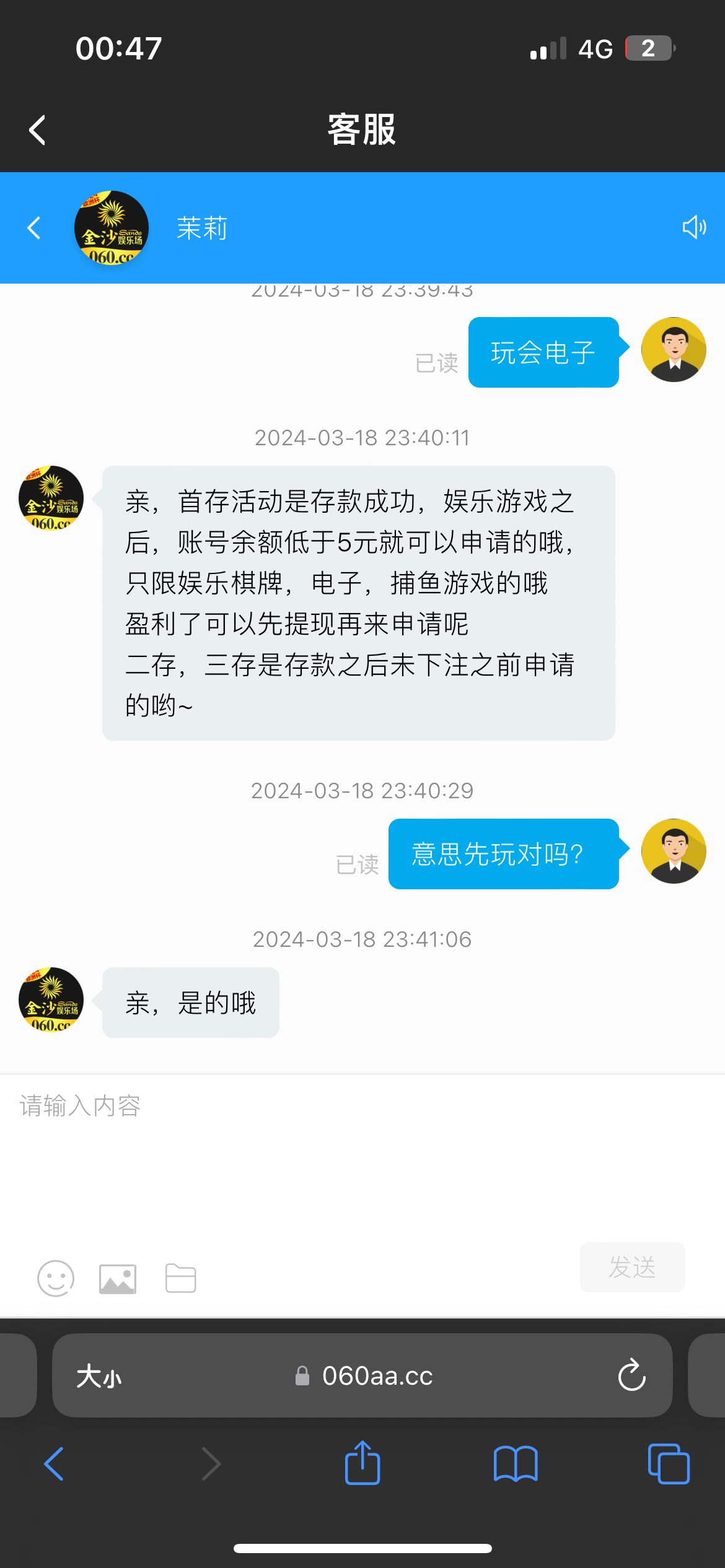Share this page from the browser
The height and width of the screenshot is (1568, 725).
[x=362, y=1463]
